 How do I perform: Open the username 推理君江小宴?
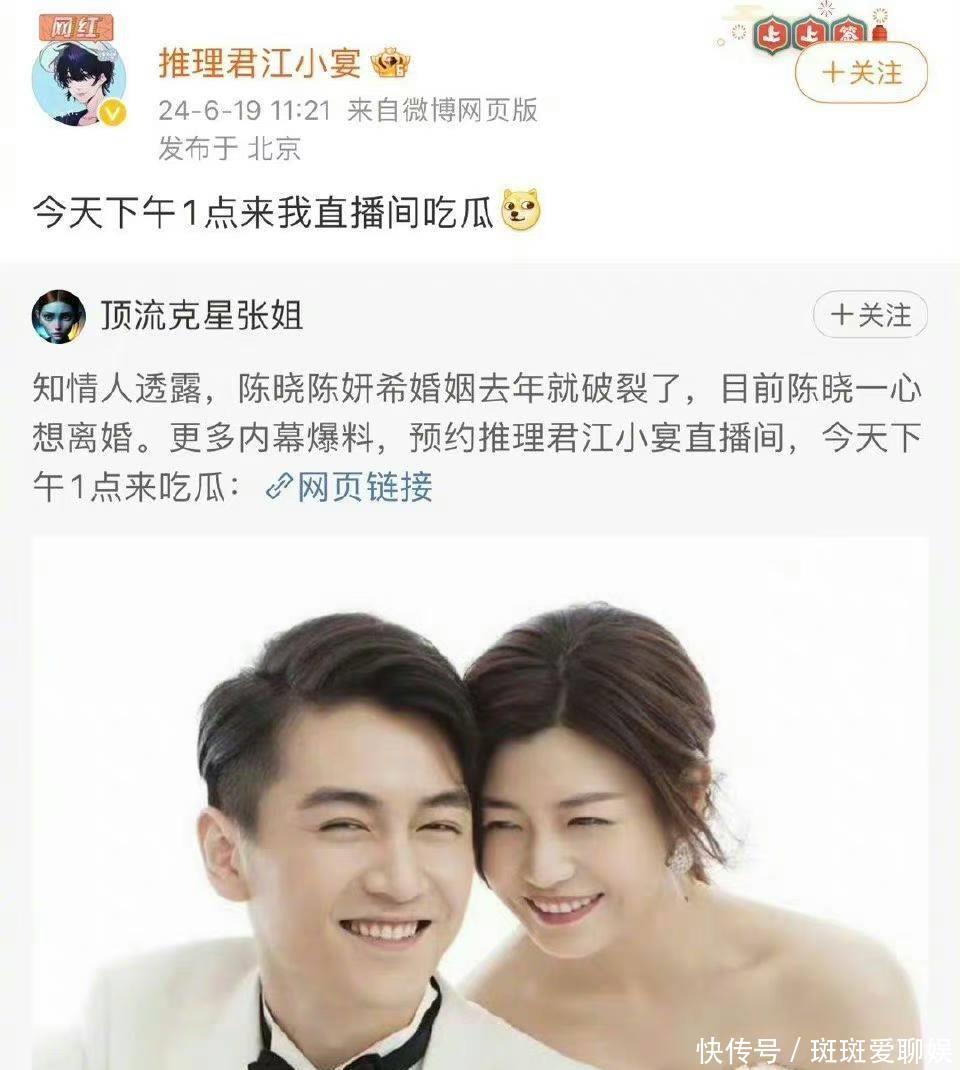[260, 63]
